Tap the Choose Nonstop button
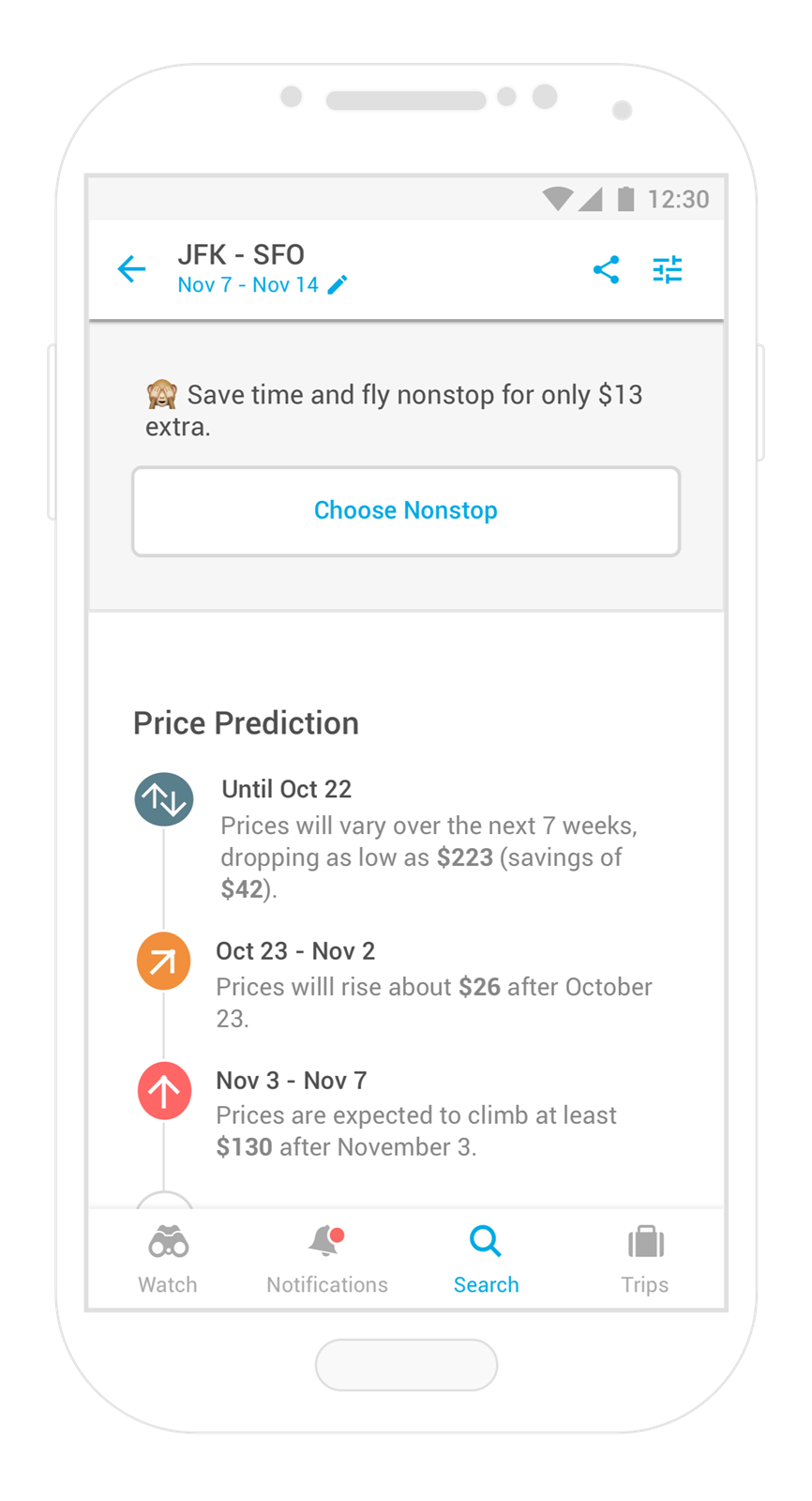This screenshot has width=812, height=1501. [x=406, y=511]
